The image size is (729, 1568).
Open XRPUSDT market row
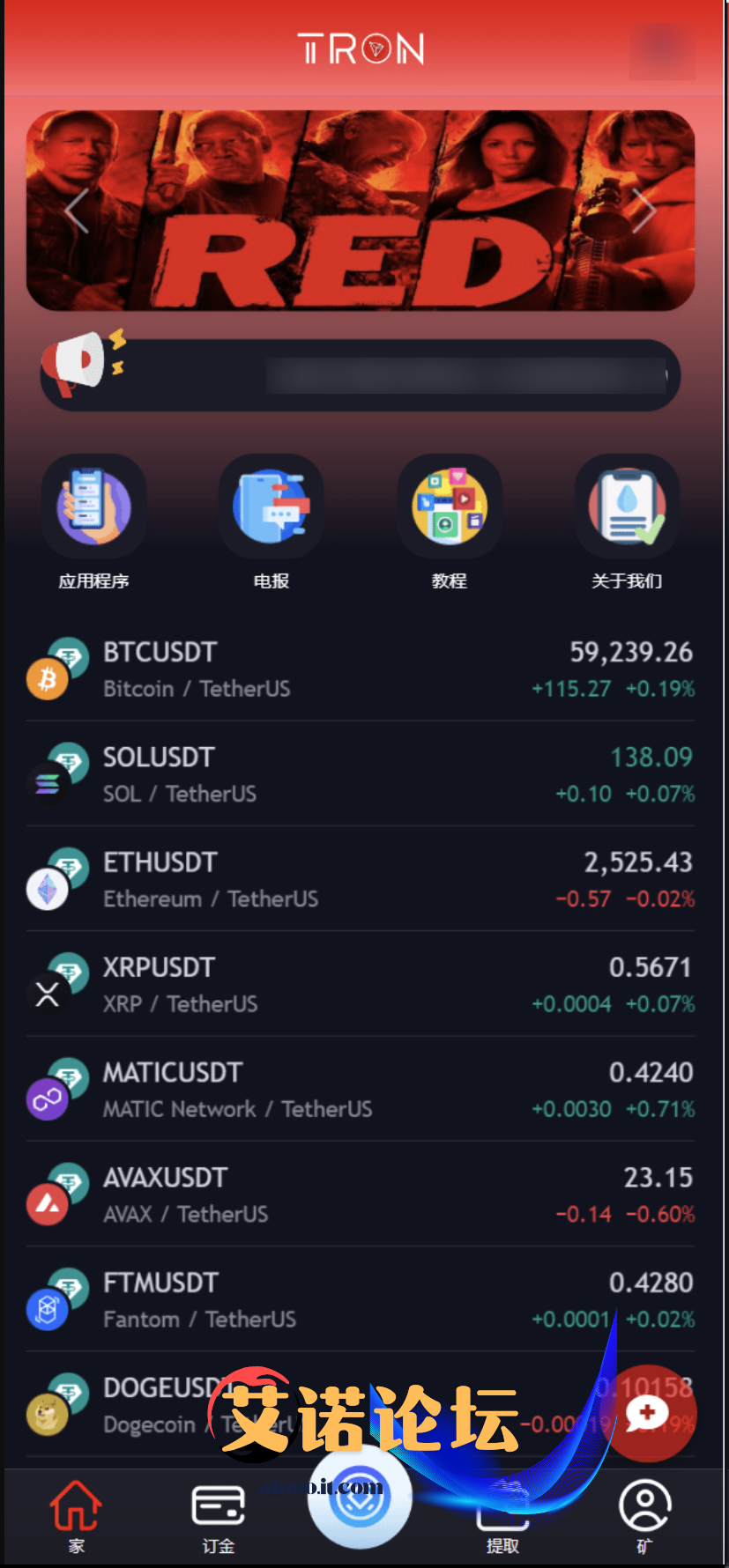(360, 984)
